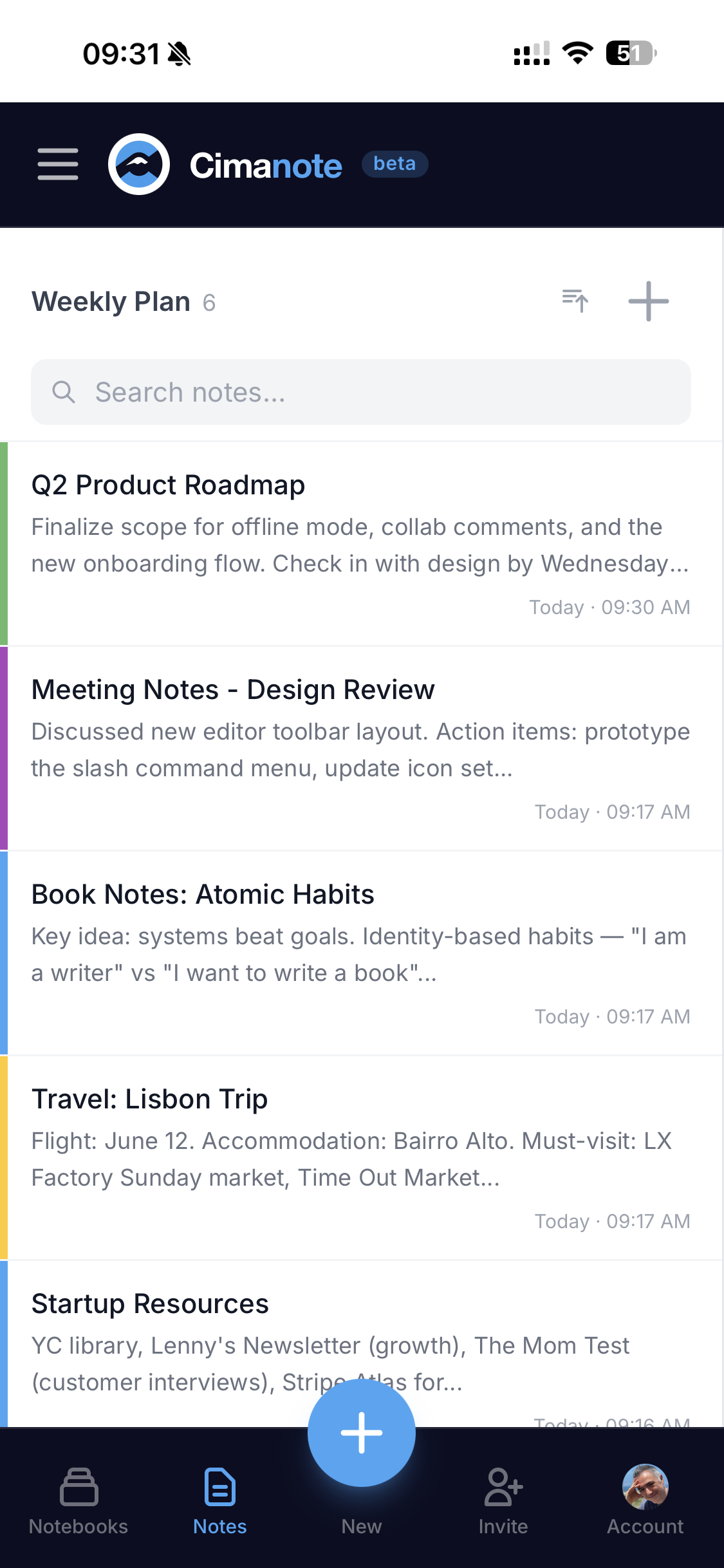Tap the sort notes icon

(575, 301)
